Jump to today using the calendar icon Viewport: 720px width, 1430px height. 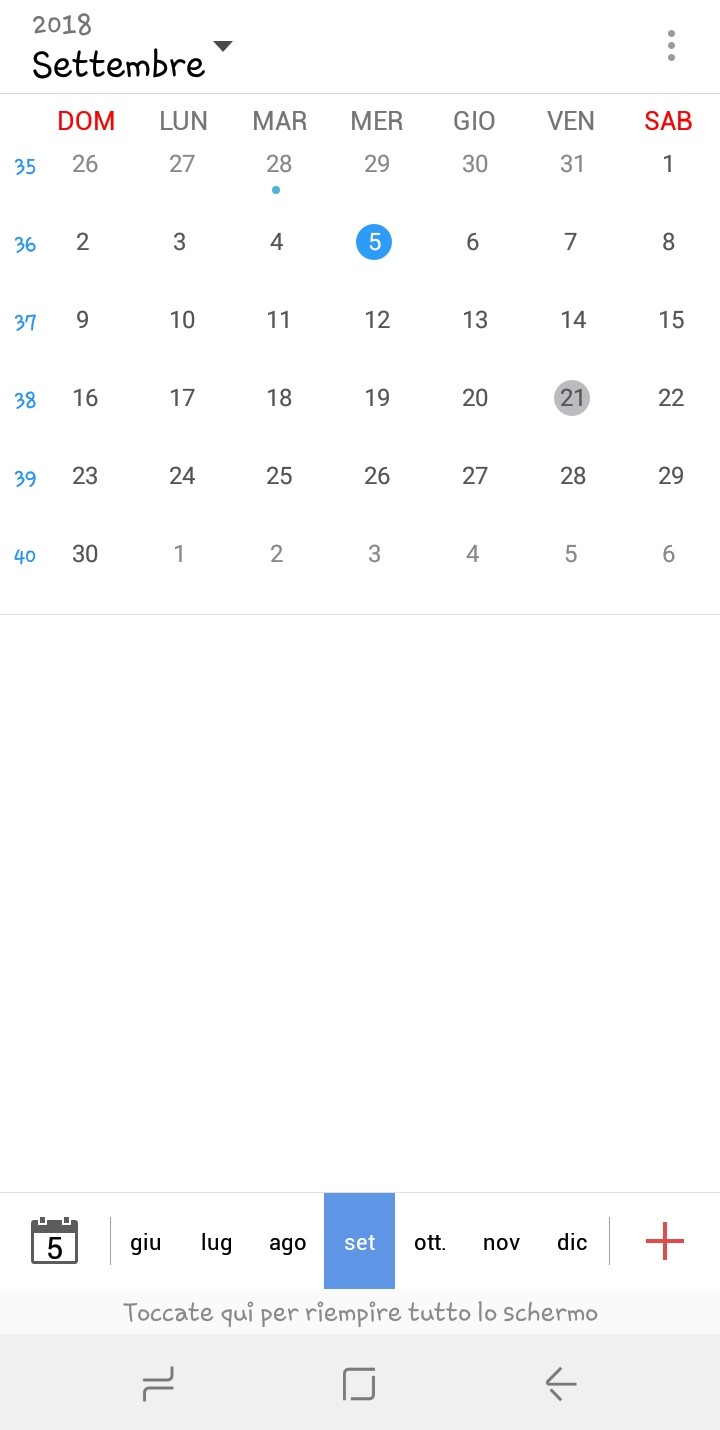coord(54,1241)
